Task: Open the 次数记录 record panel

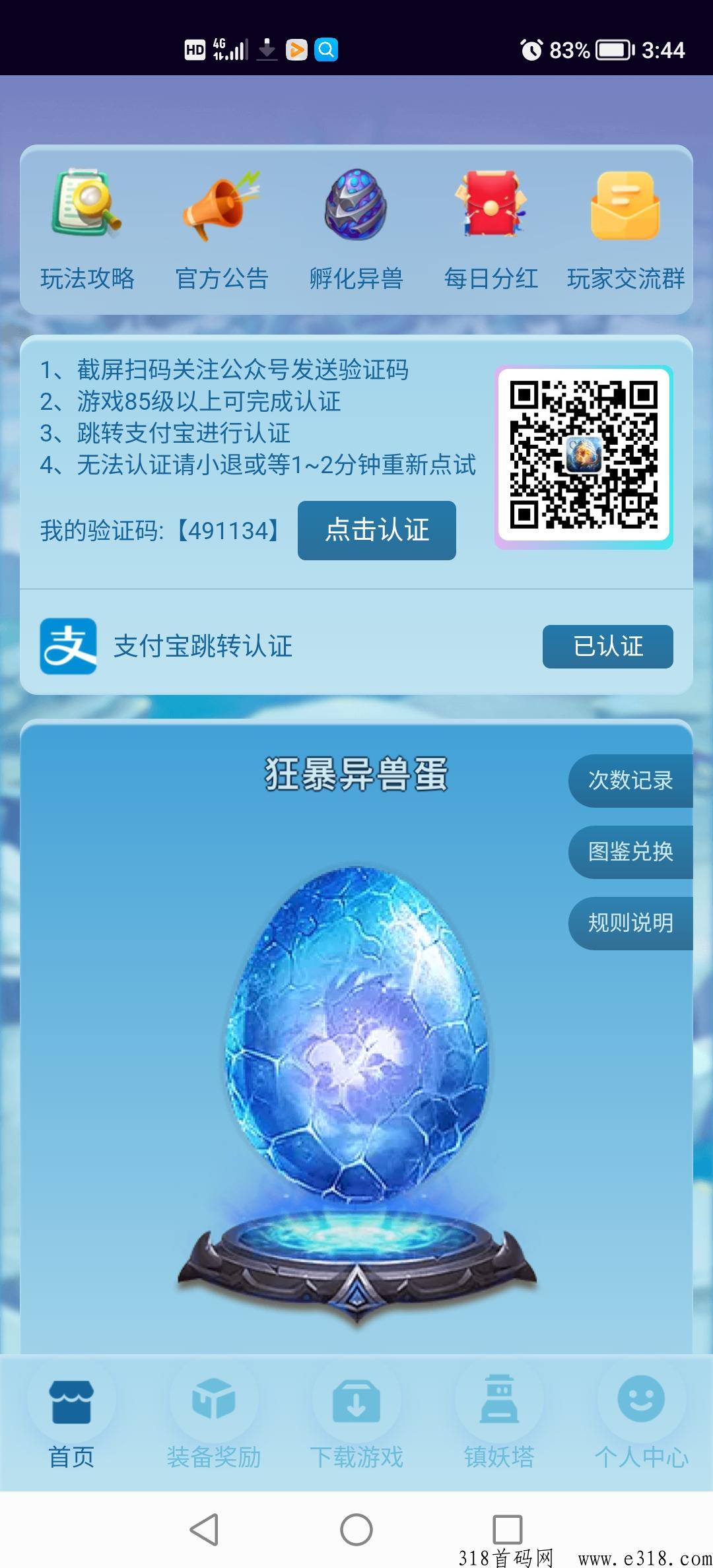Action: point(630,781)
